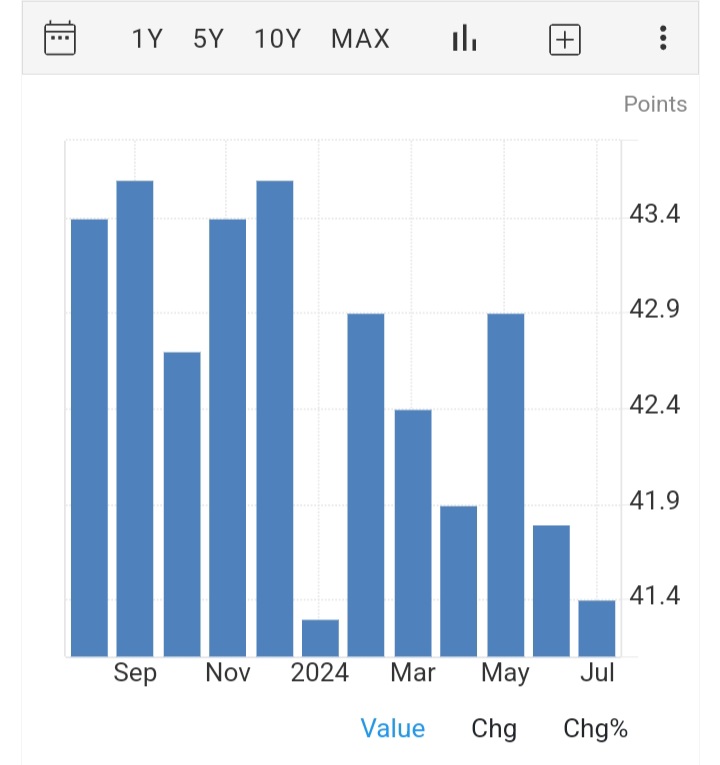Show the 10Y history
Image resolution: width=720 pixels, height=765 pixels.
tap(277, 39)
